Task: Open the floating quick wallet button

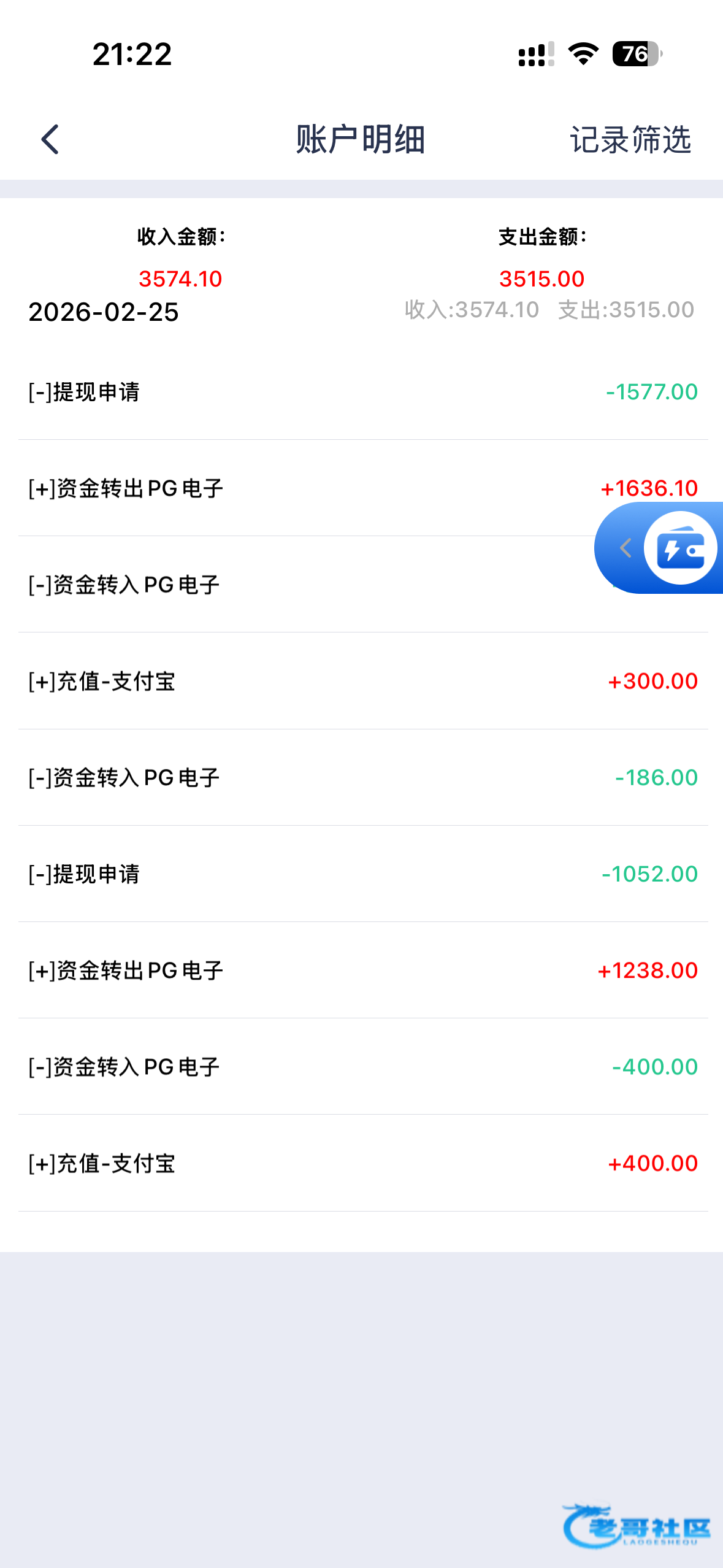Action: click(680, 548)
